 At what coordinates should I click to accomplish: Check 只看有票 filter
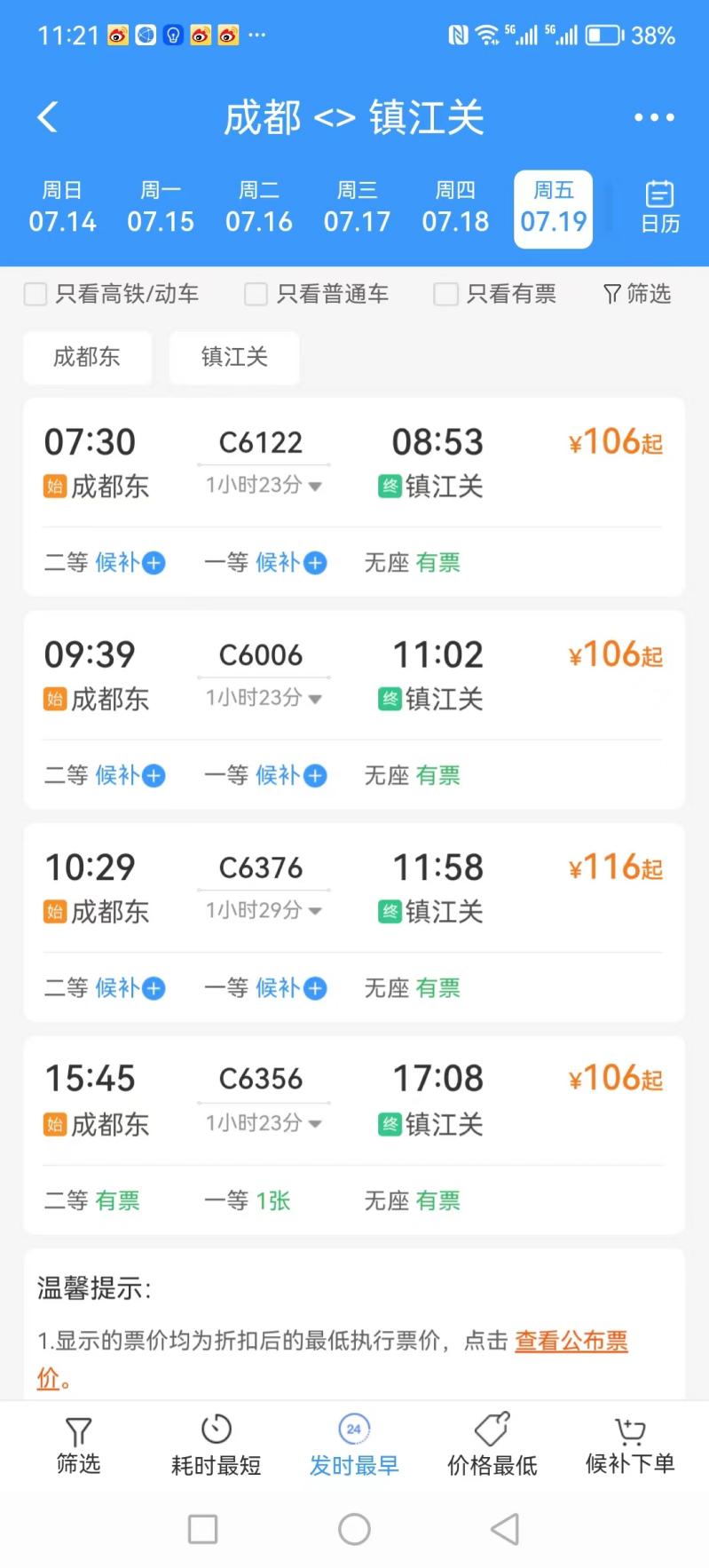point(495,294)
